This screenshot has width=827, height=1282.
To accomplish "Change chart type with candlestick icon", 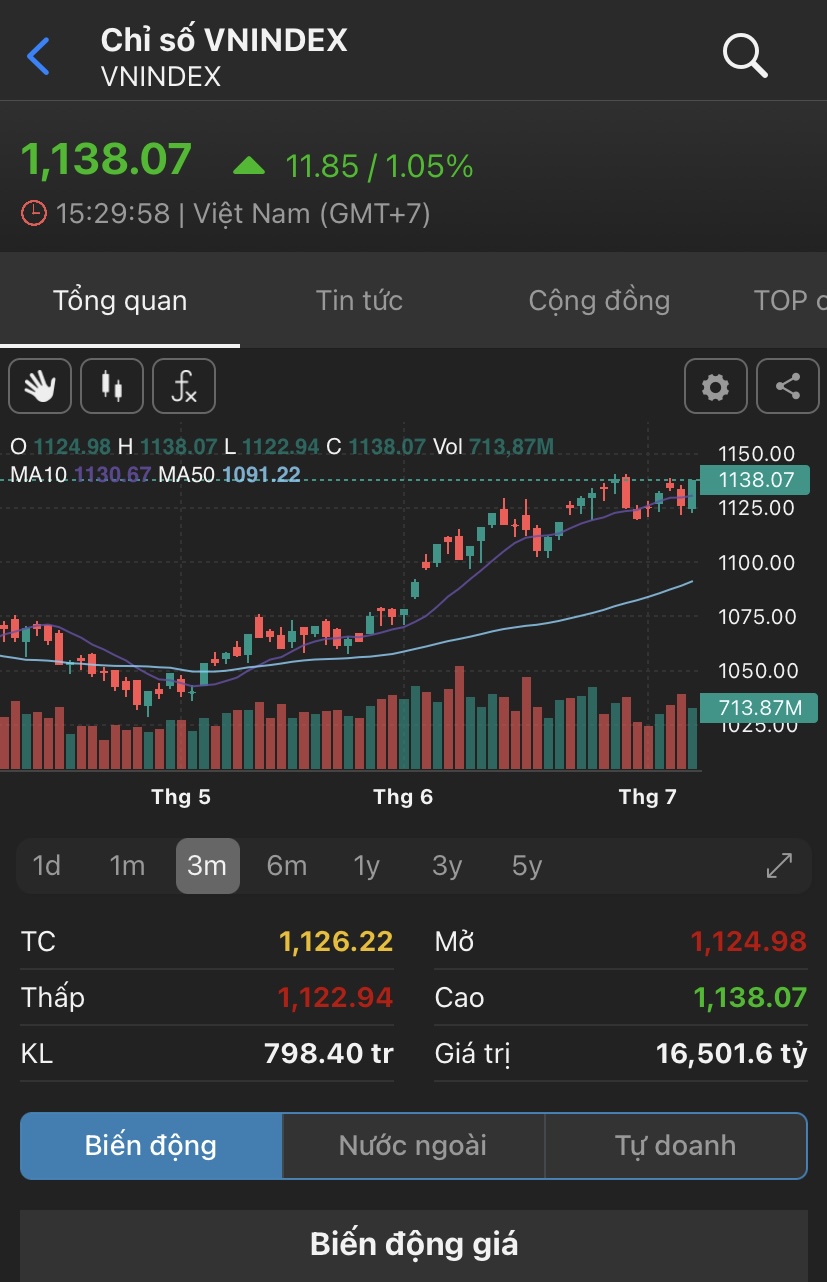I will [x=112, y=386].
